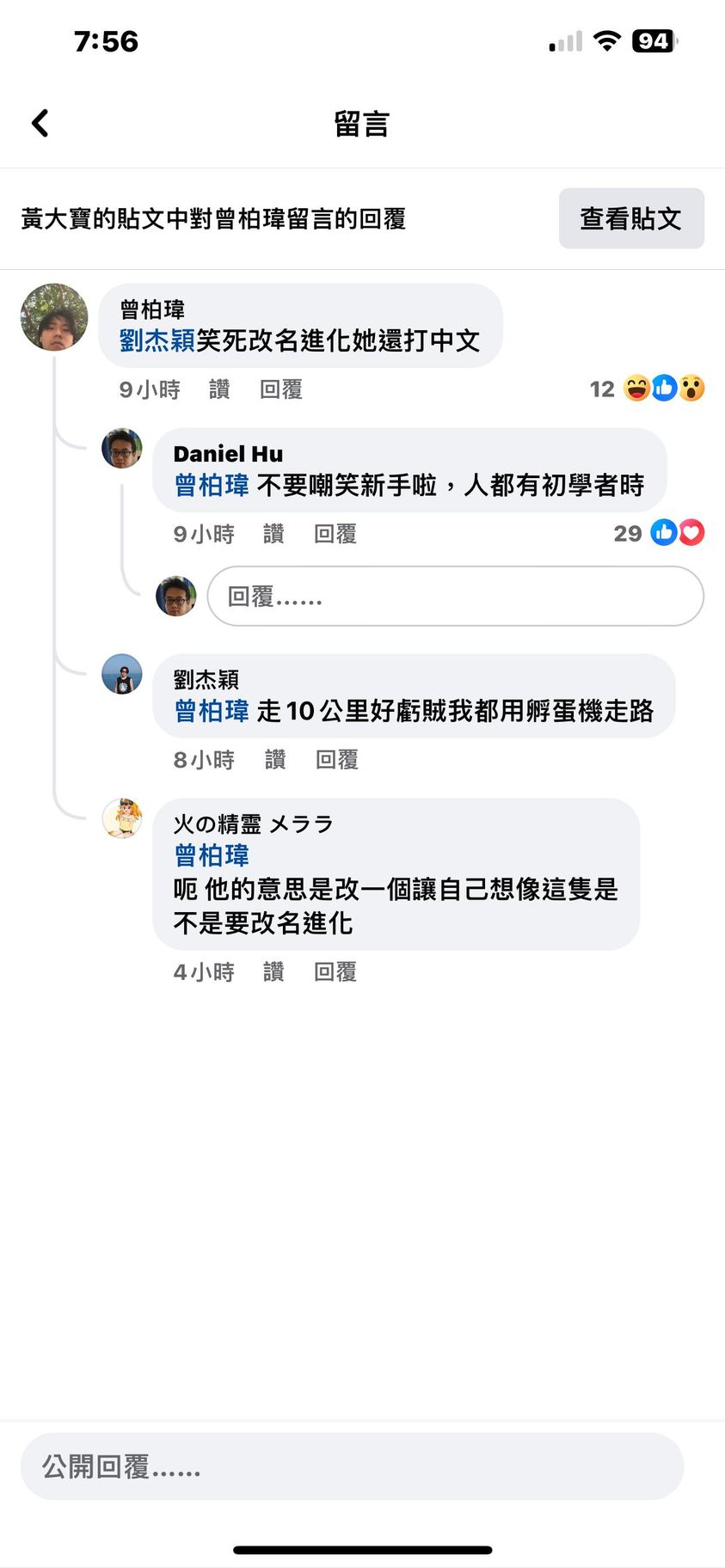Reply to 曾柏瑋's top comment
This screenshot has height=1568, width=725.
pyautogui.click(x=281, y=389)
